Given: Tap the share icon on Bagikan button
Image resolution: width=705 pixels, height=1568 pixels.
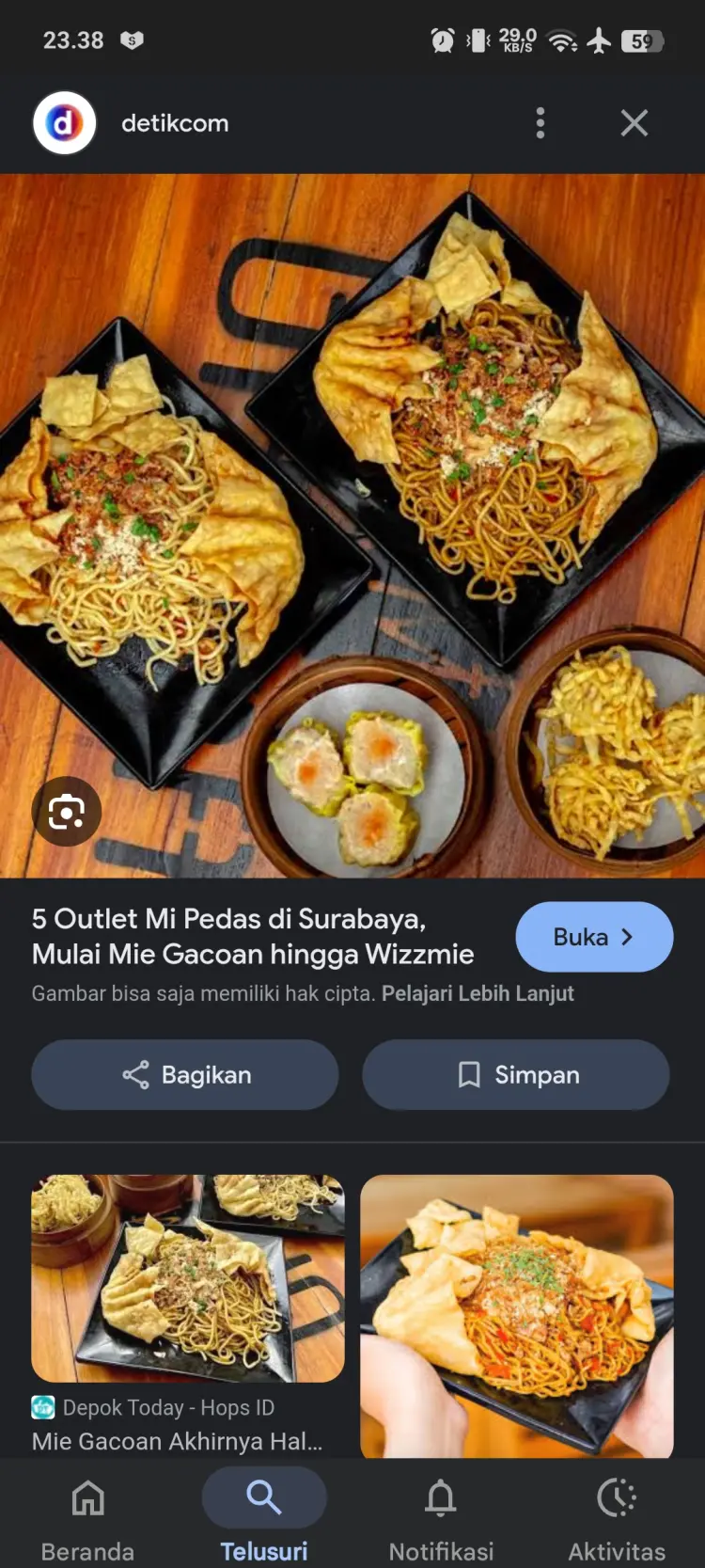Looking at the screenshot, I should click(x=134, y=1074).
